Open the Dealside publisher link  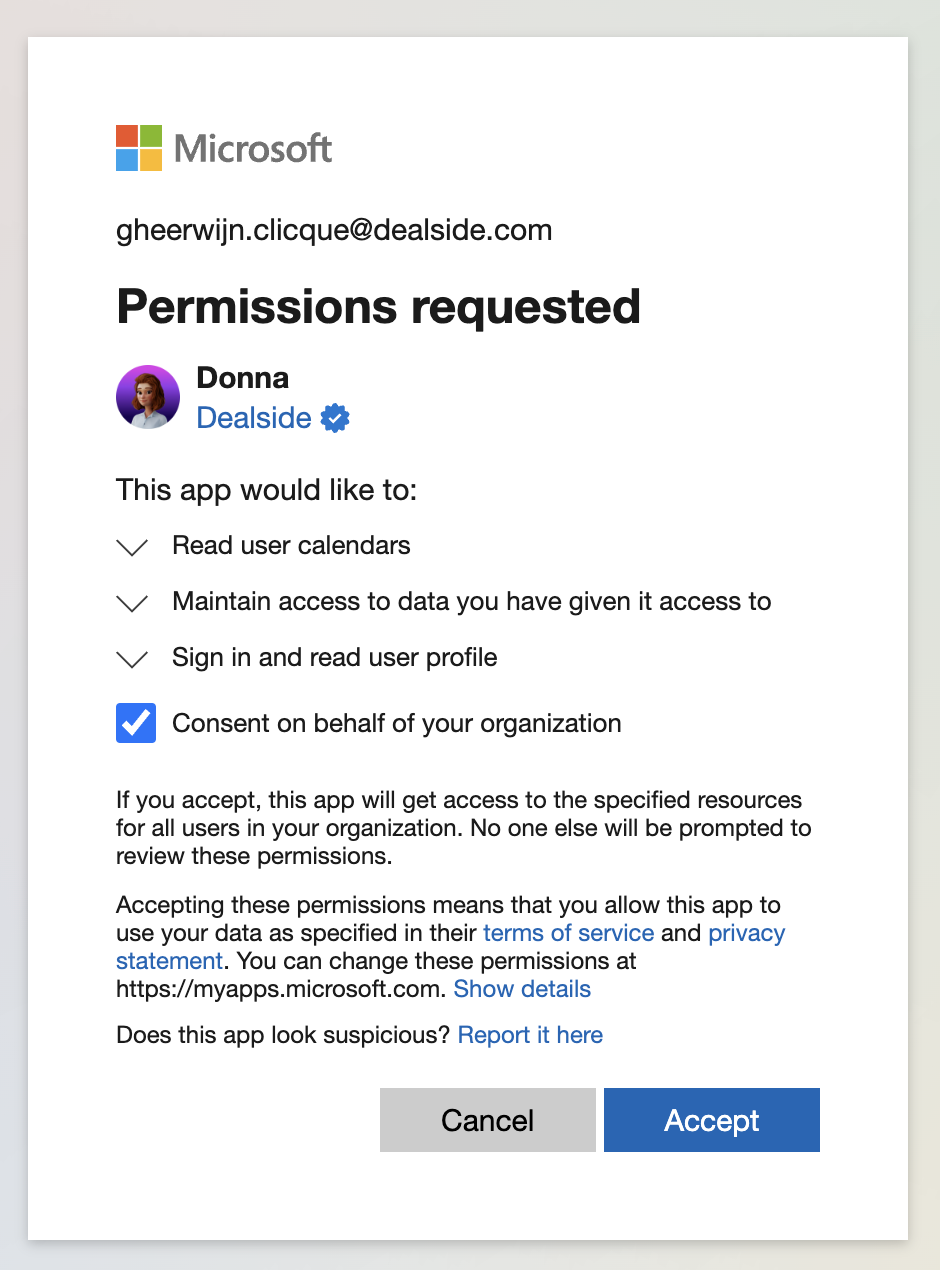pyautogui.click(x=254, y=418)
